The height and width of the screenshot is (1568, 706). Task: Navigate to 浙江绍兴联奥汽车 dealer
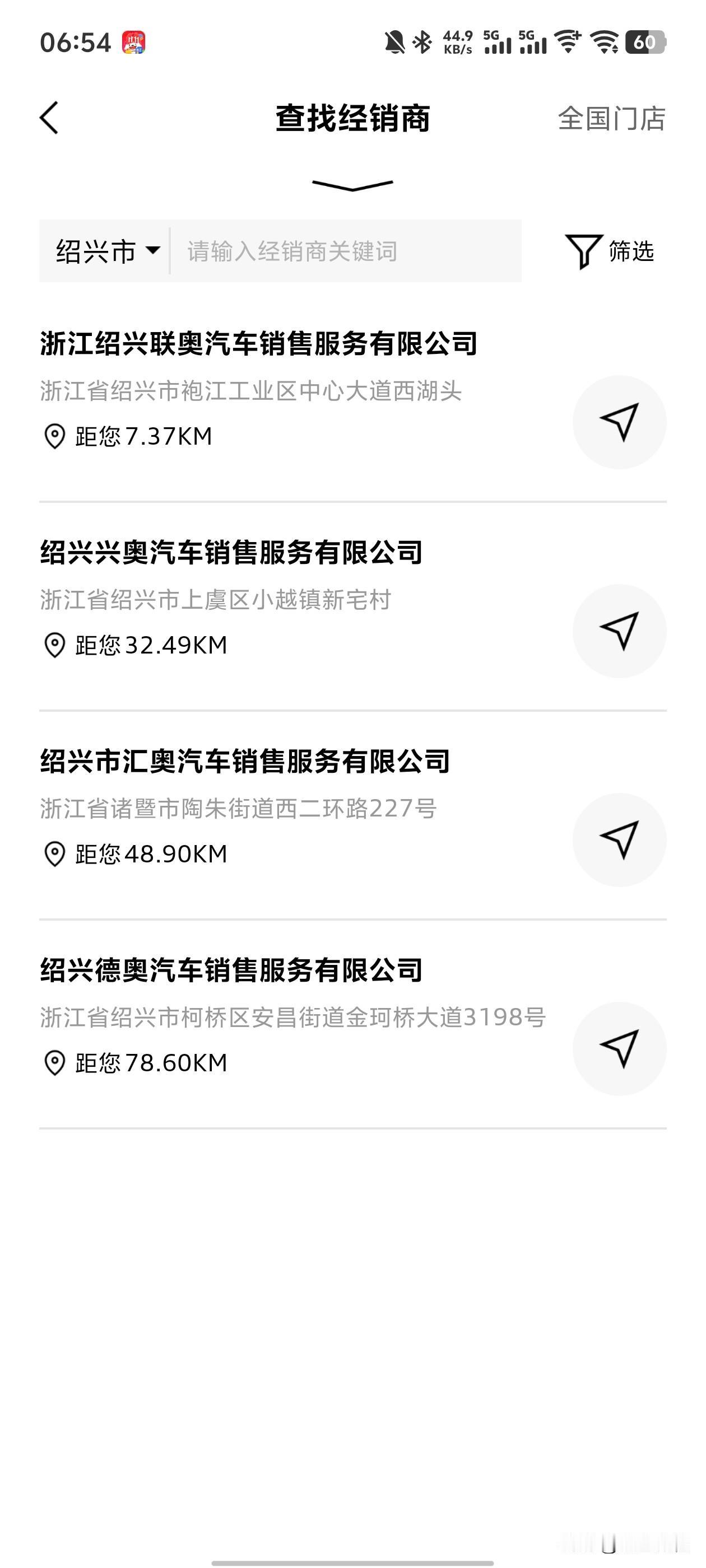619,422
